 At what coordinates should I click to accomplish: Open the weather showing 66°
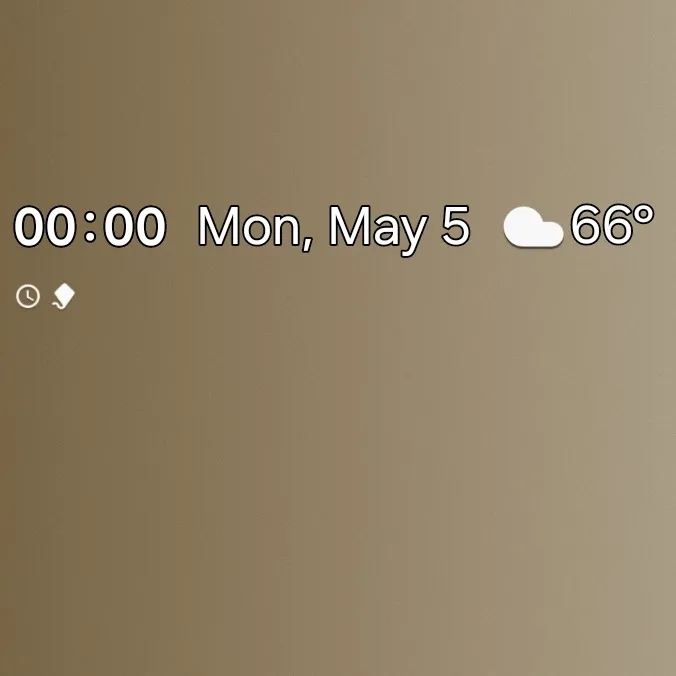click(580, 227)
